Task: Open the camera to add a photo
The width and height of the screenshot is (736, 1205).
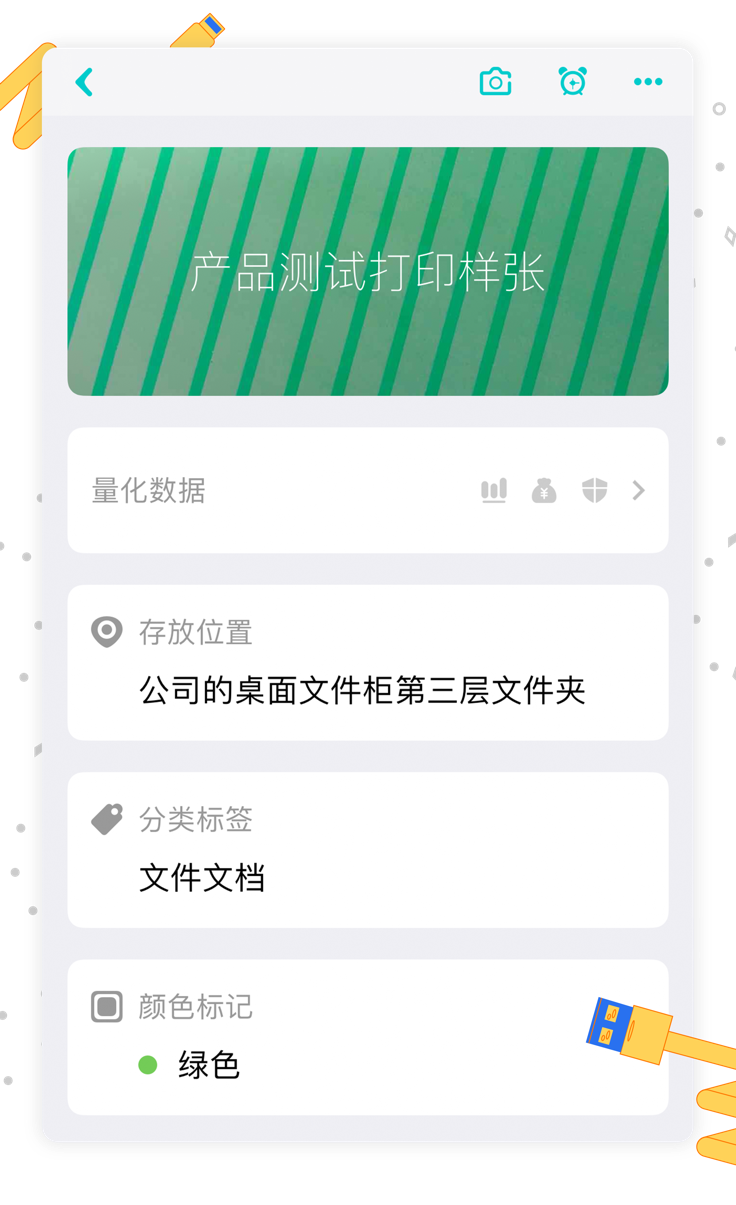Action: (x=495, y=82)
